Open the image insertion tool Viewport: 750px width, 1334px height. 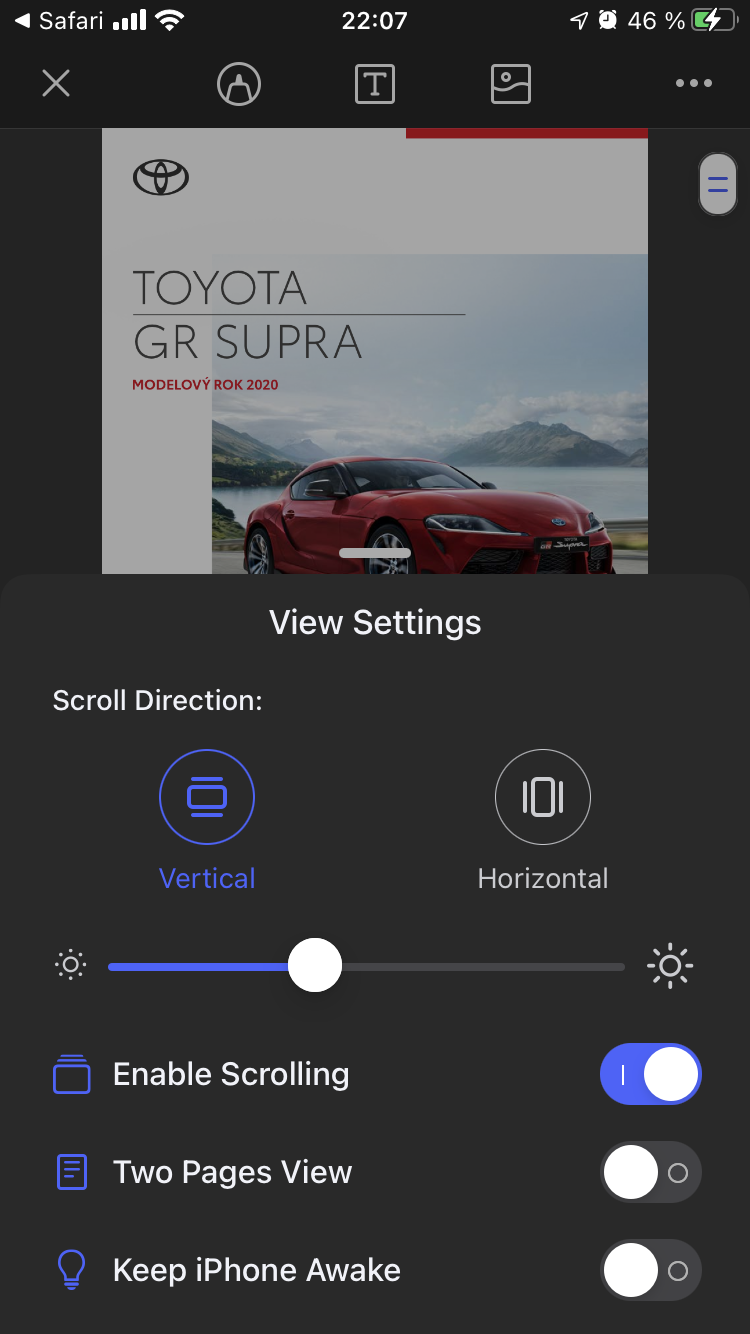[511, 84]
